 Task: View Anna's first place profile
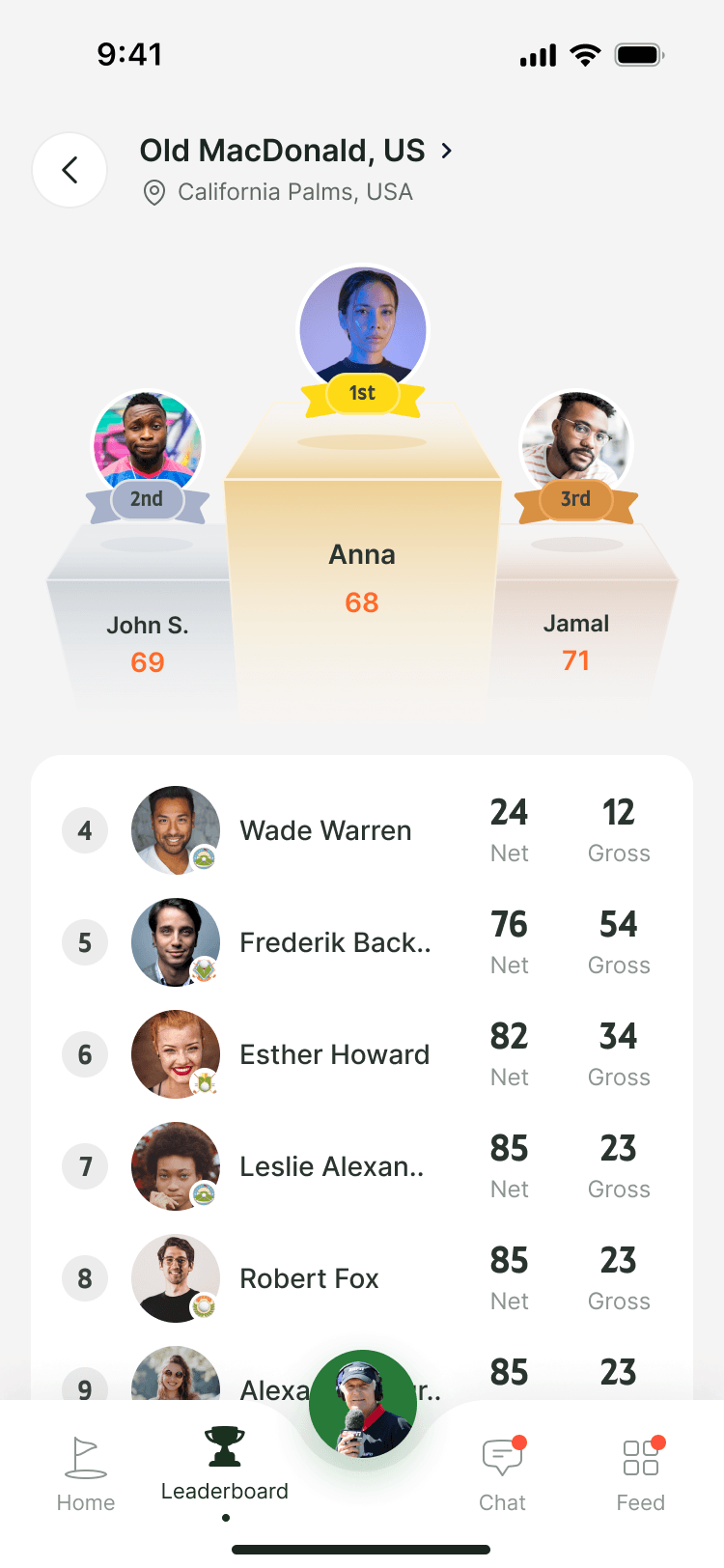click(x=362, y=328)
